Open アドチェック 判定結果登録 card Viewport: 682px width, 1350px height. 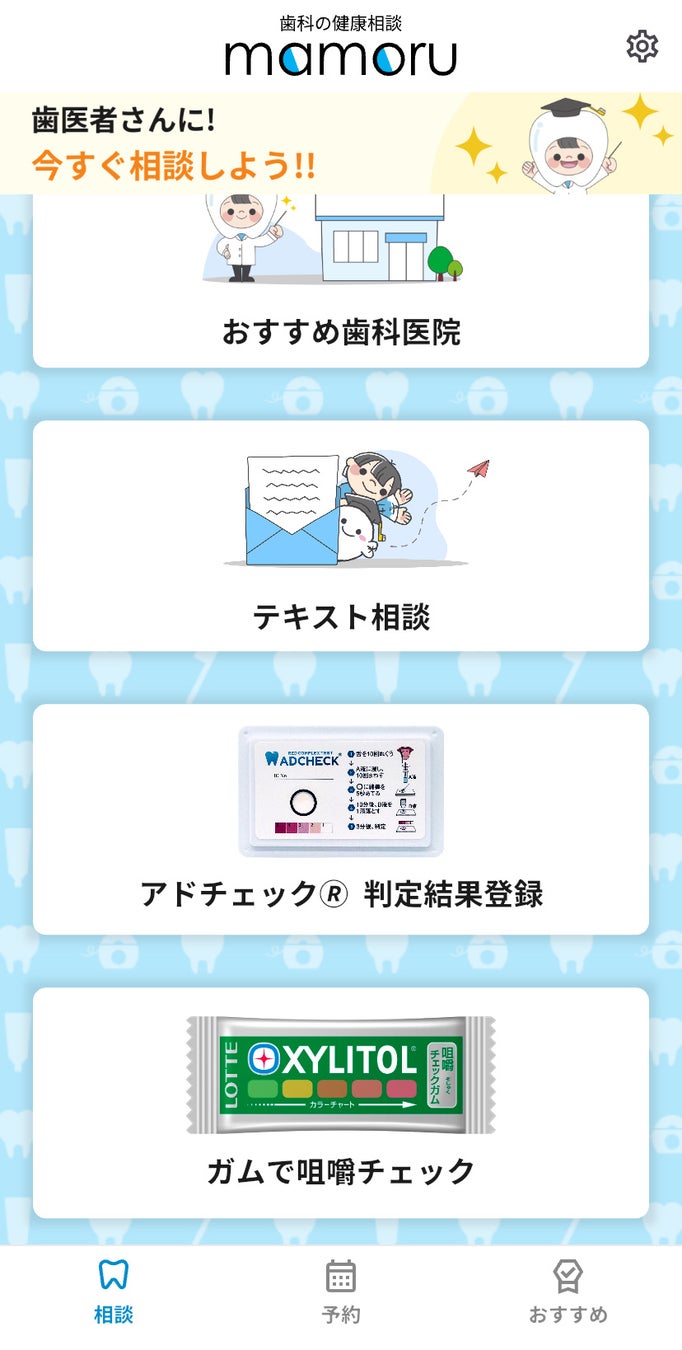tap(340, 819)
